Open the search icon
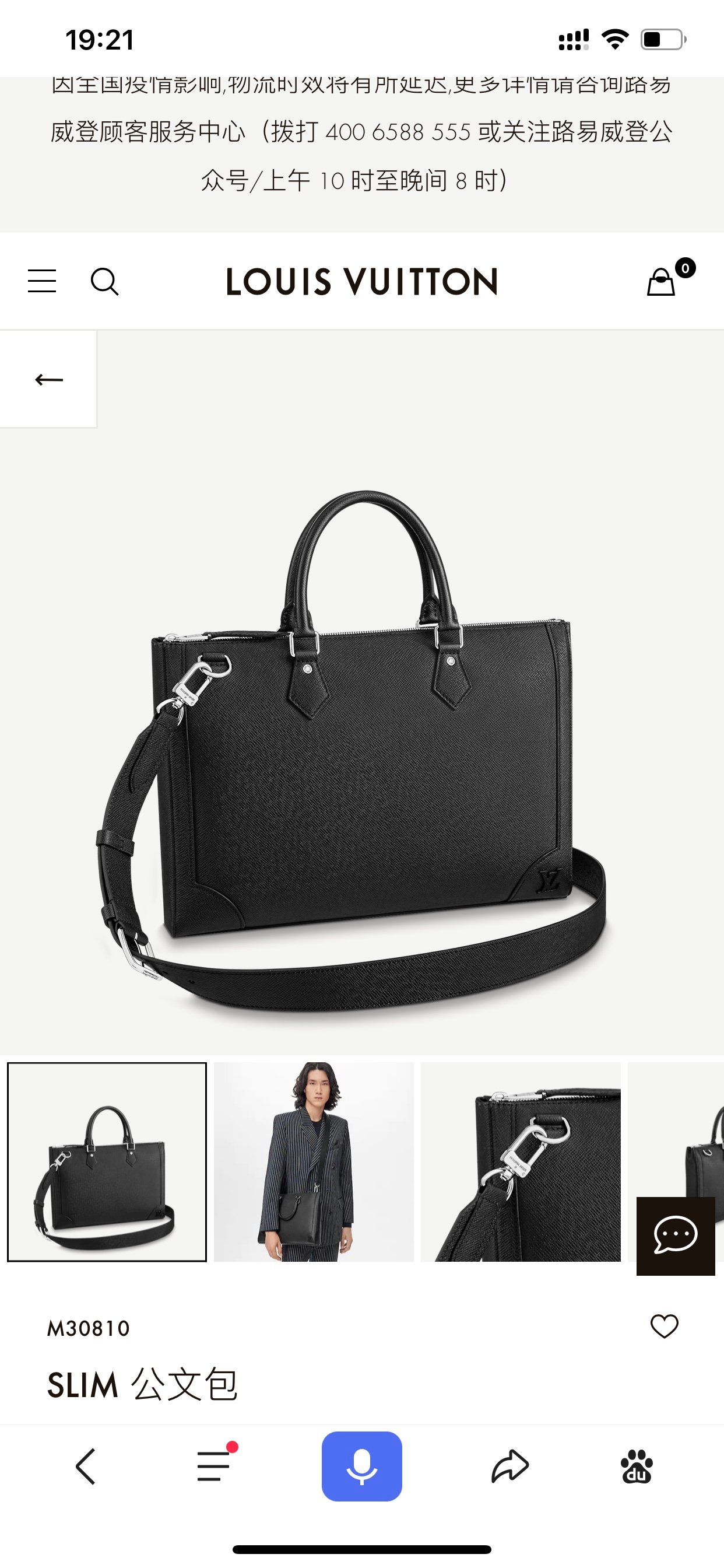The width and height of the screenshot is (724, 1568). pyautogui.click(x=104, y=282)
